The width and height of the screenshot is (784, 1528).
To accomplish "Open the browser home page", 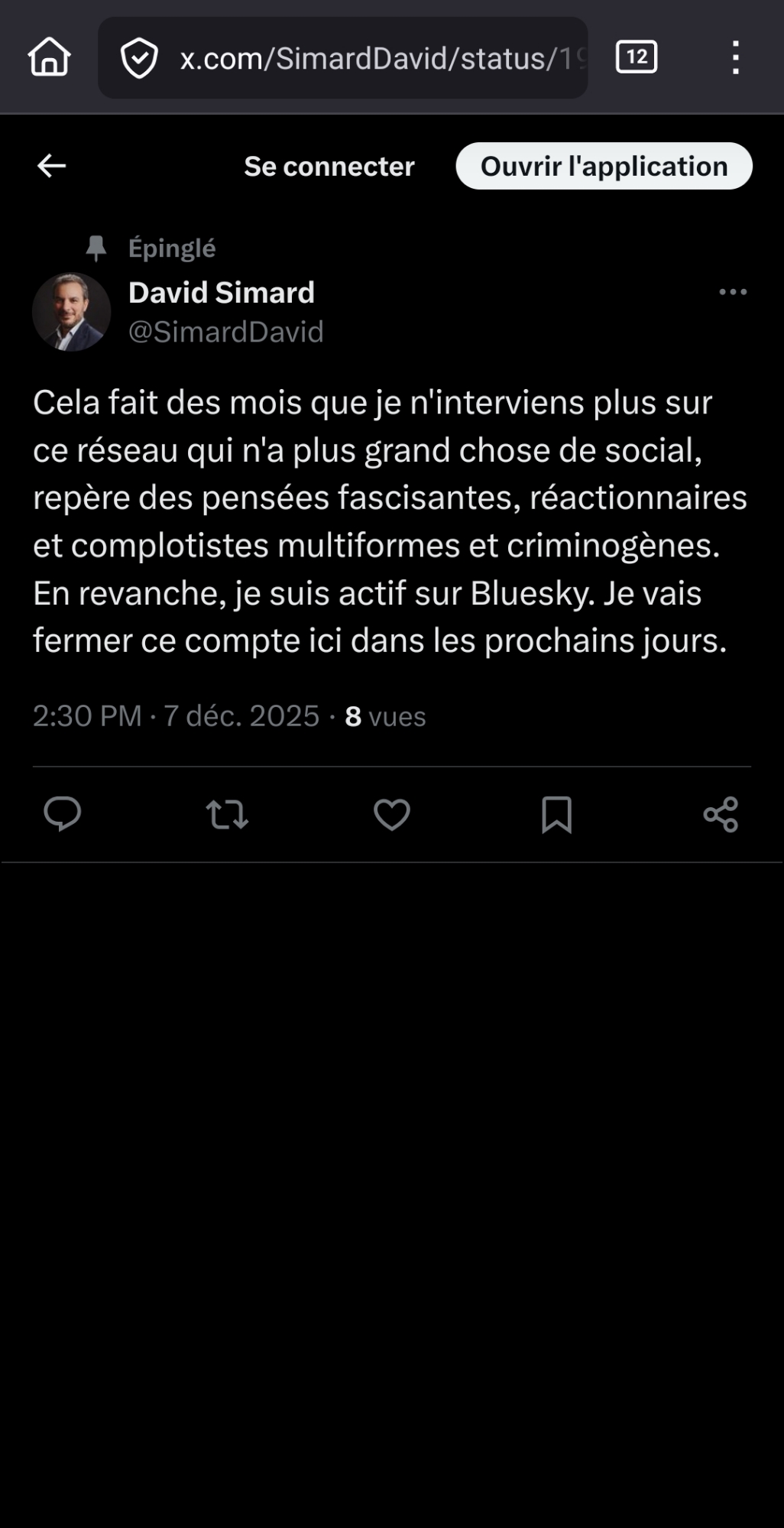I will tap(50, 57).
